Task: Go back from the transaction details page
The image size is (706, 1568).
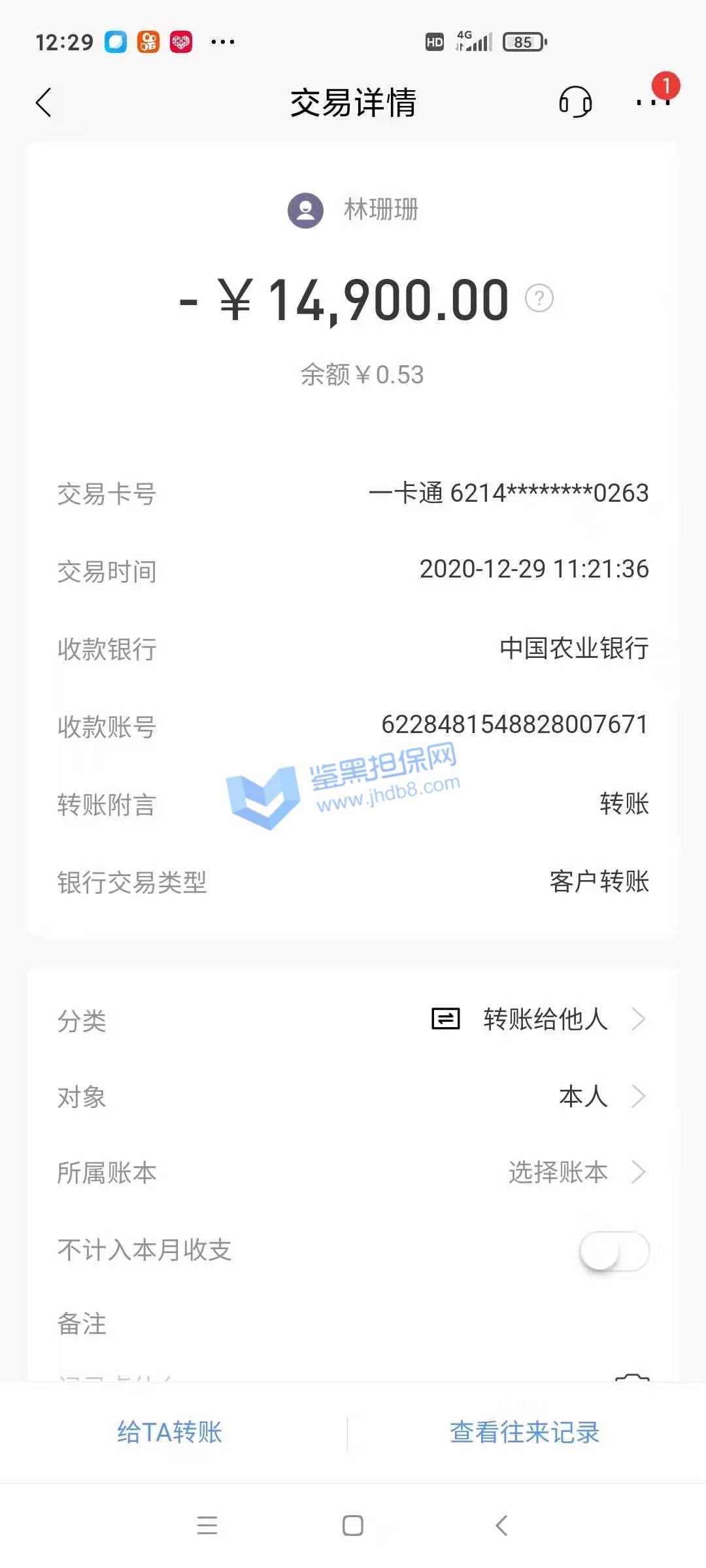Action: [44, 103]
